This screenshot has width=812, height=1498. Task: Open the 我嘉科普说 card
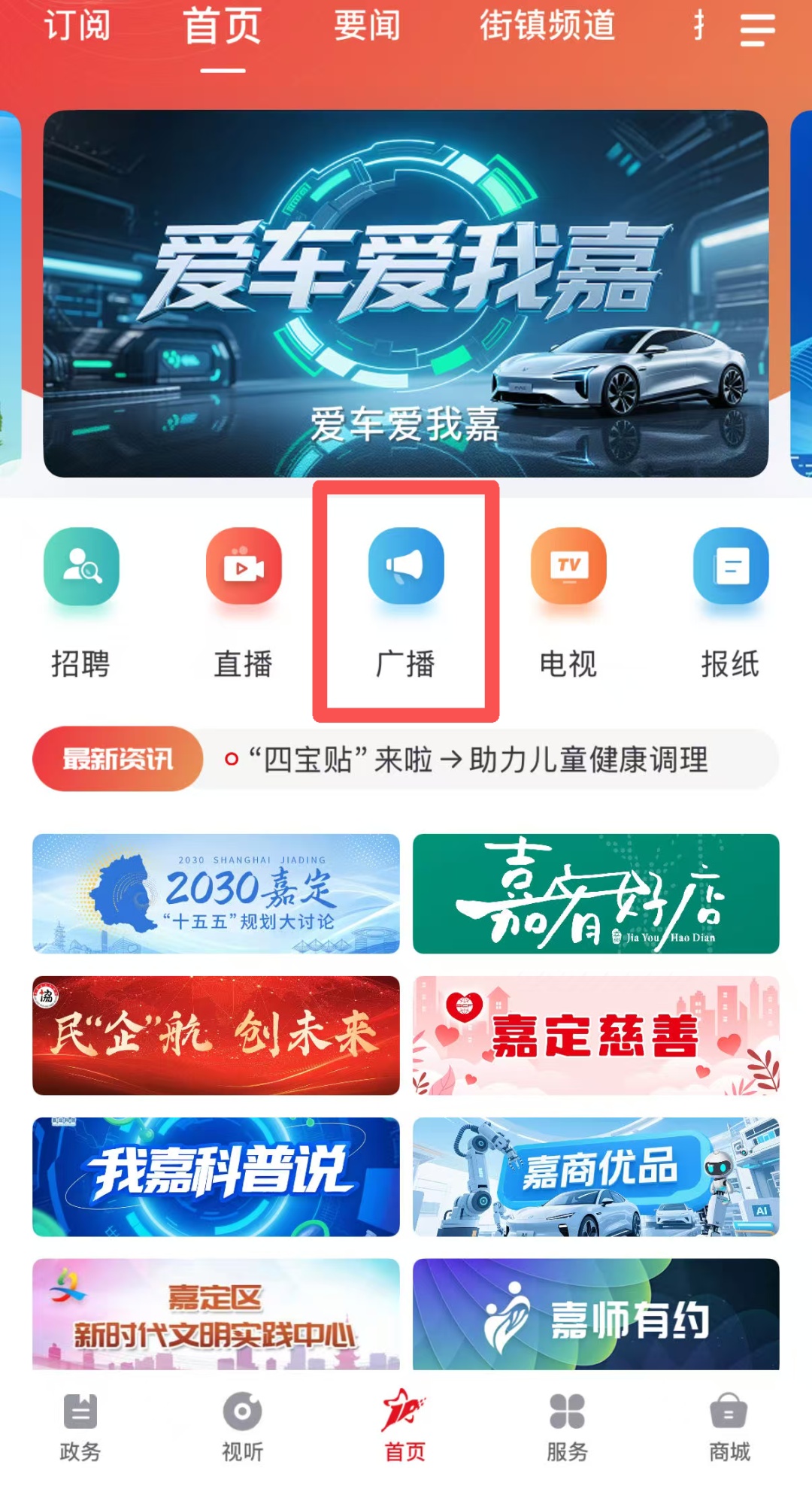coord(216,1176)
